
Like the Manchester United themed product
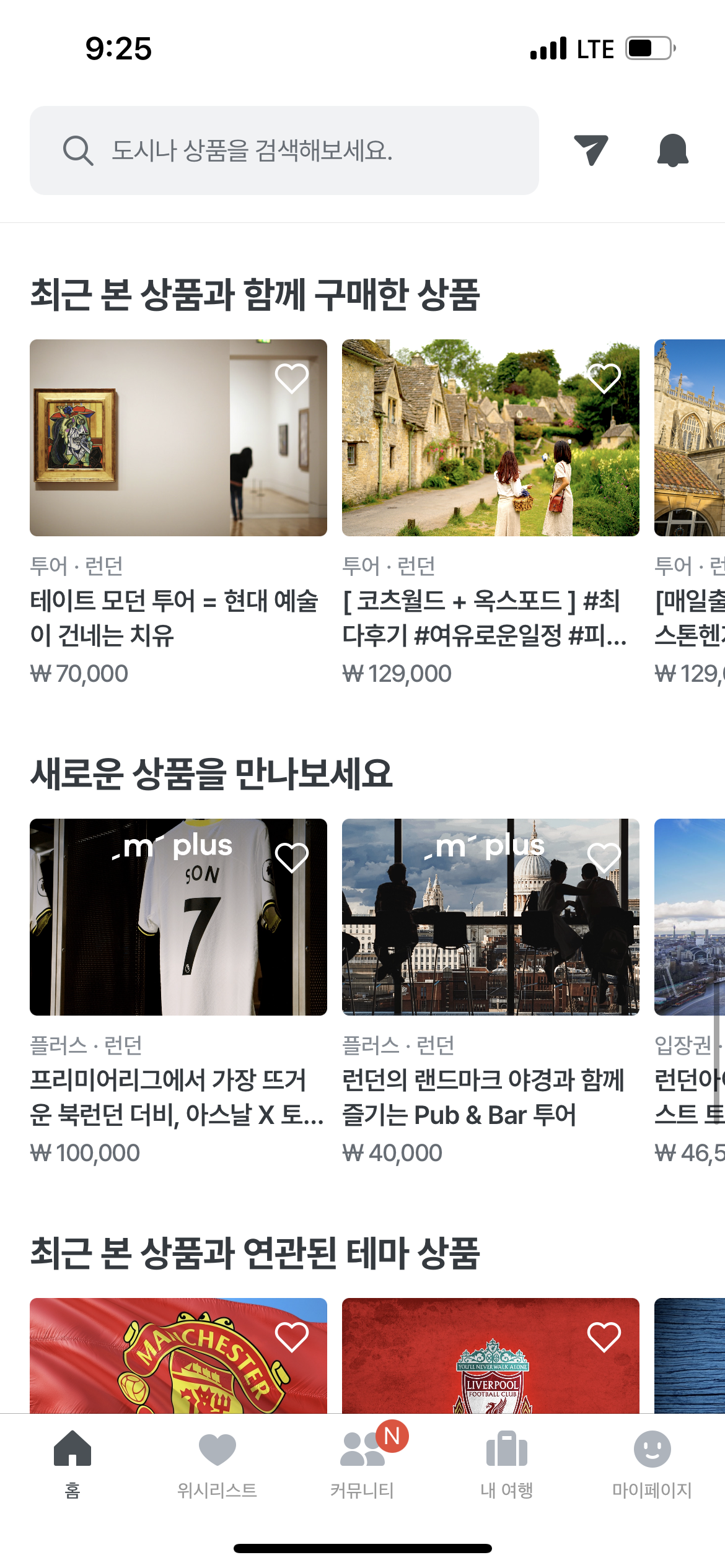(x=292, y=1337)
